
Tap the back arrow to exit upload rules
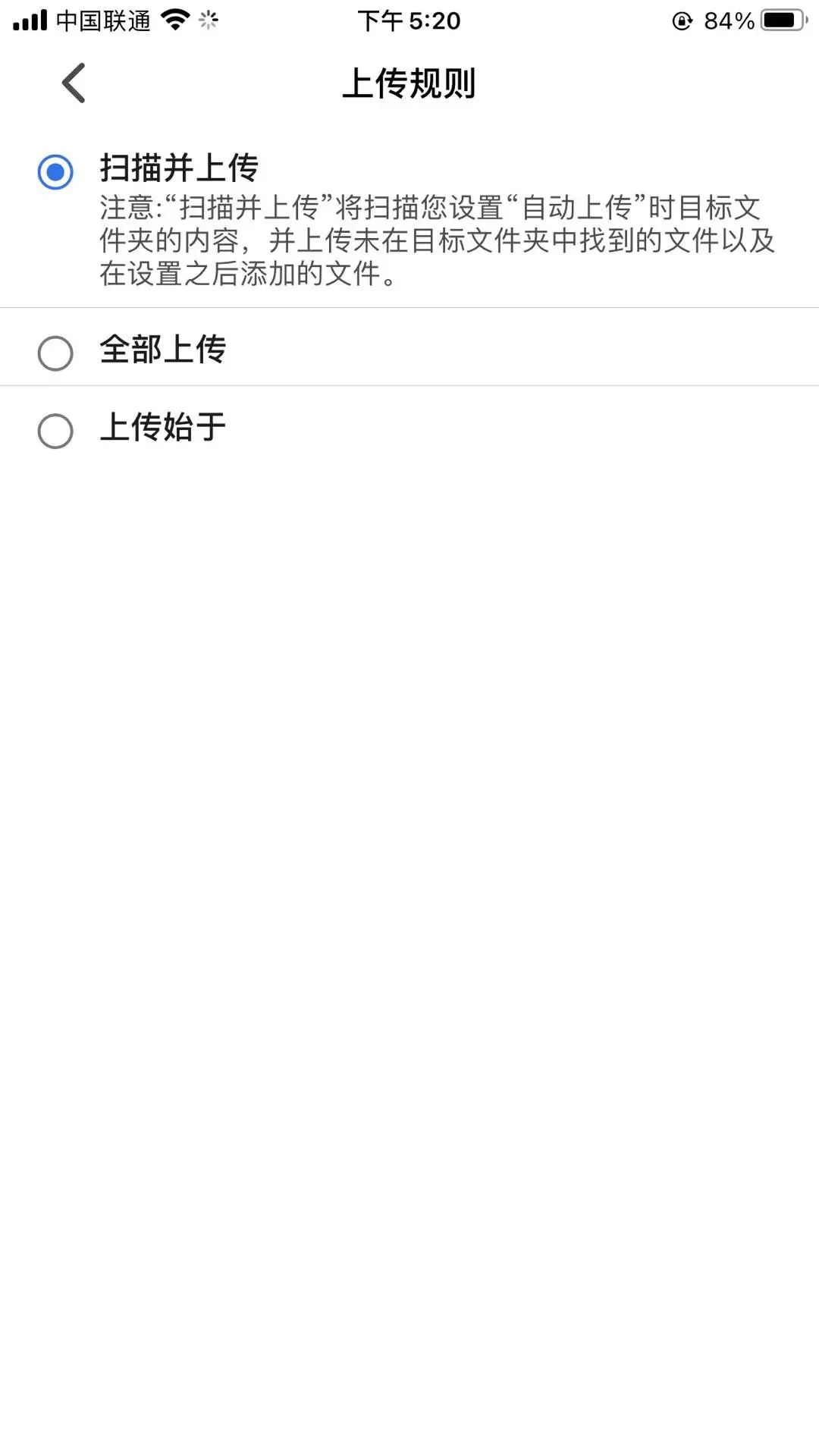point(73,83)
